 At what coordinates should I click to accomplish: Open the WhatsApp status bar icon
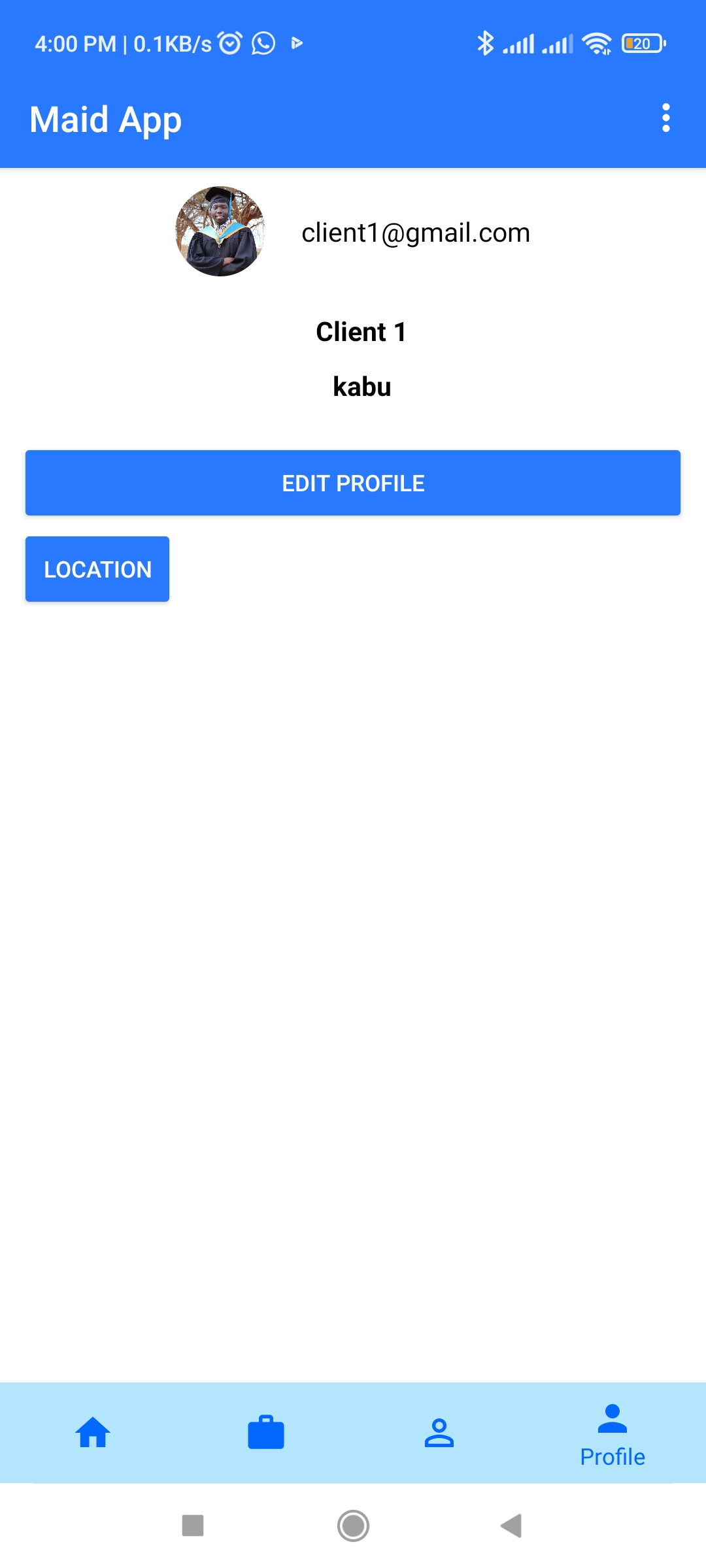263,43
